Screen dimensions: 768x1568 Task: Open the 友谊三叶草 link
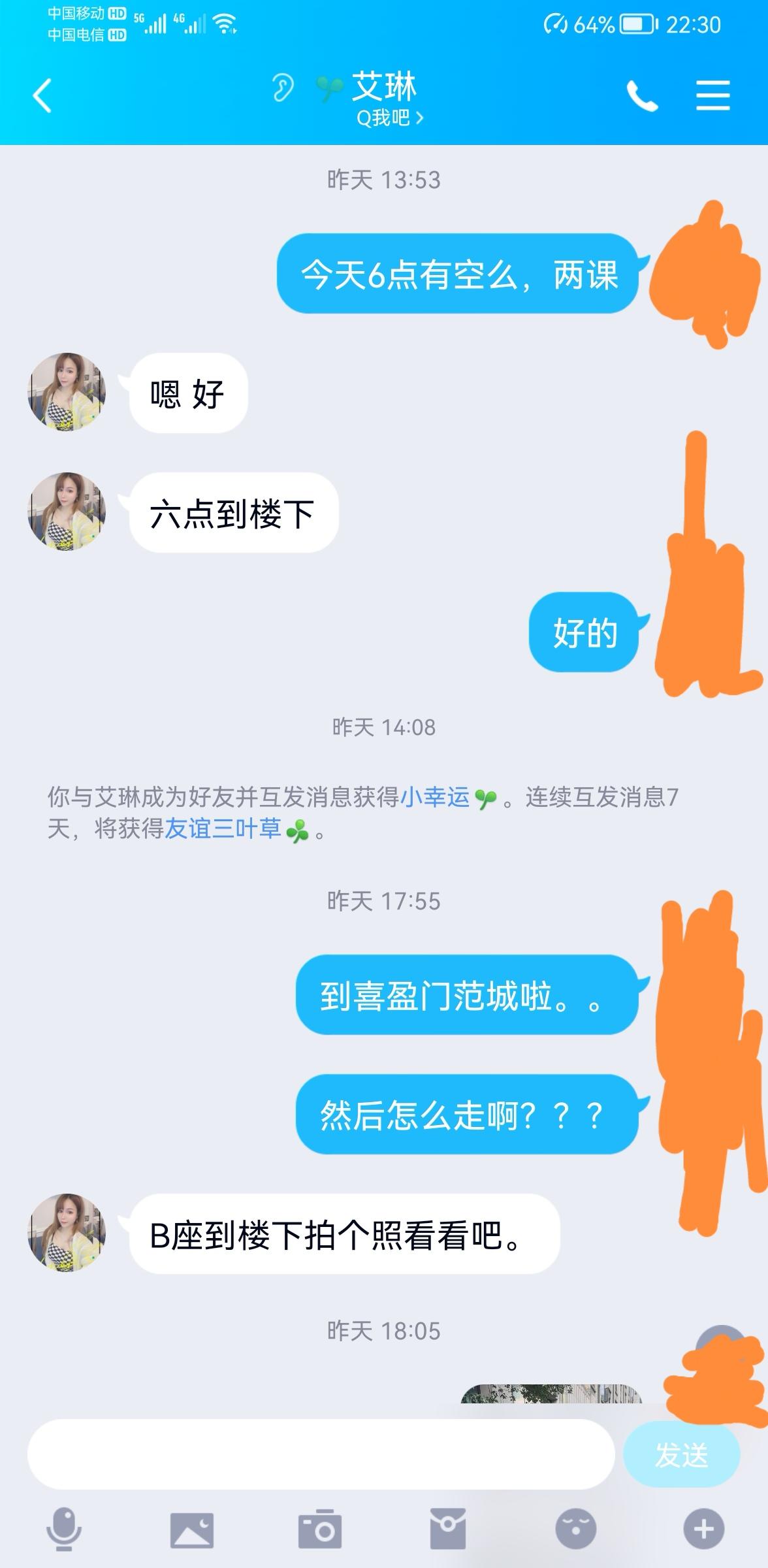click(223, 828)
